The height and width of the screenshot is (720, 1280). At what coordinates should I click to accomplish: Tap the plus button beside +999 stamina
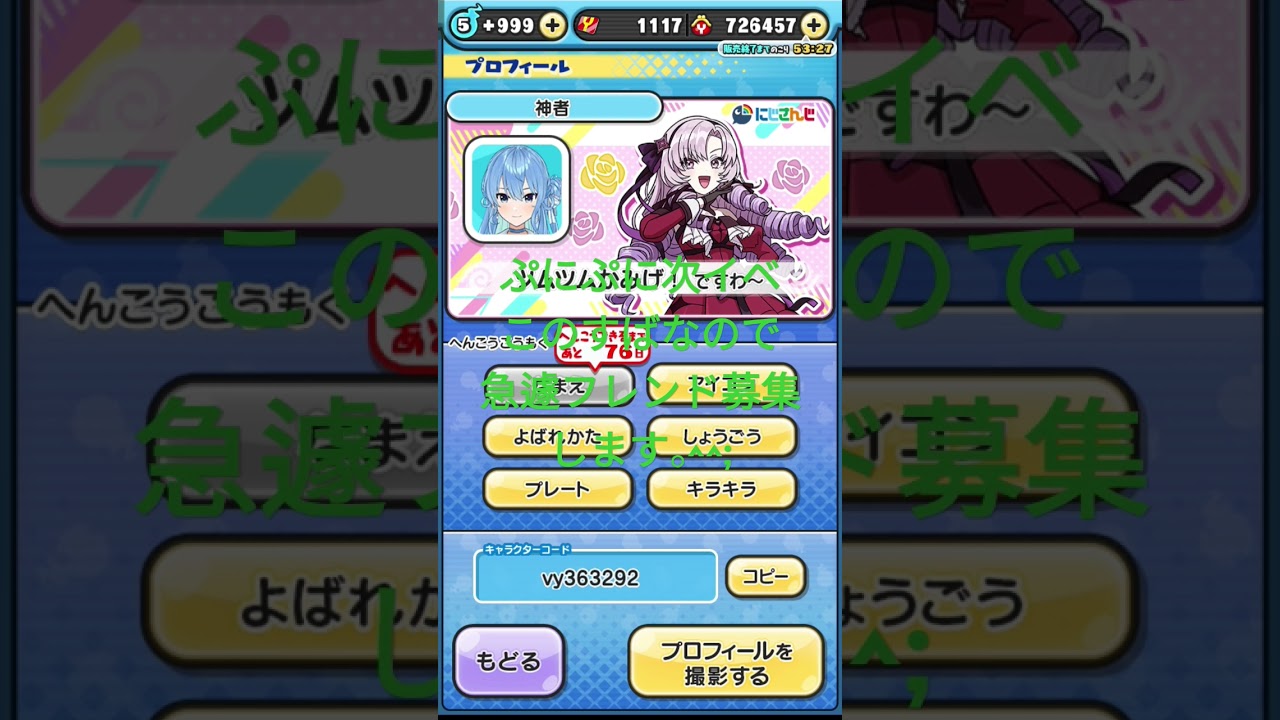tap(553, 25)
